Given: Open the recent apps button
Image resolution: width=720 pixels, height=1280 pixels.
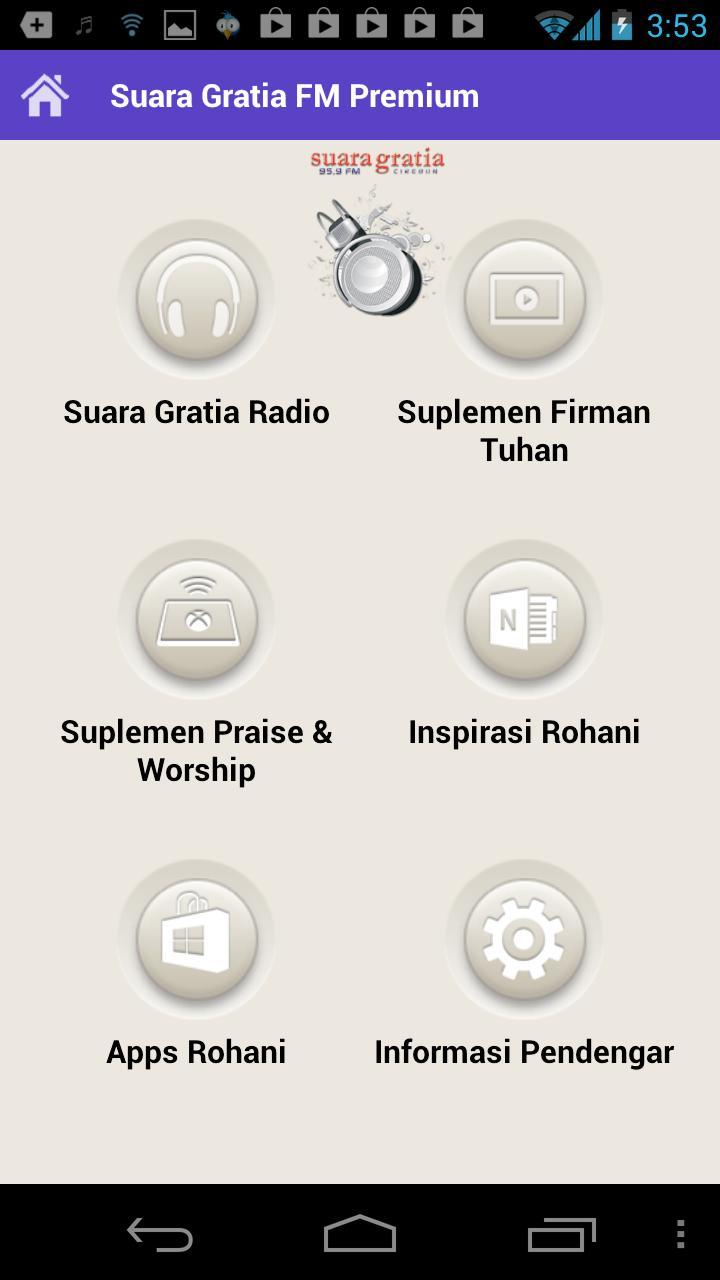Looking at the screenshot, I should pos(560,1235).
